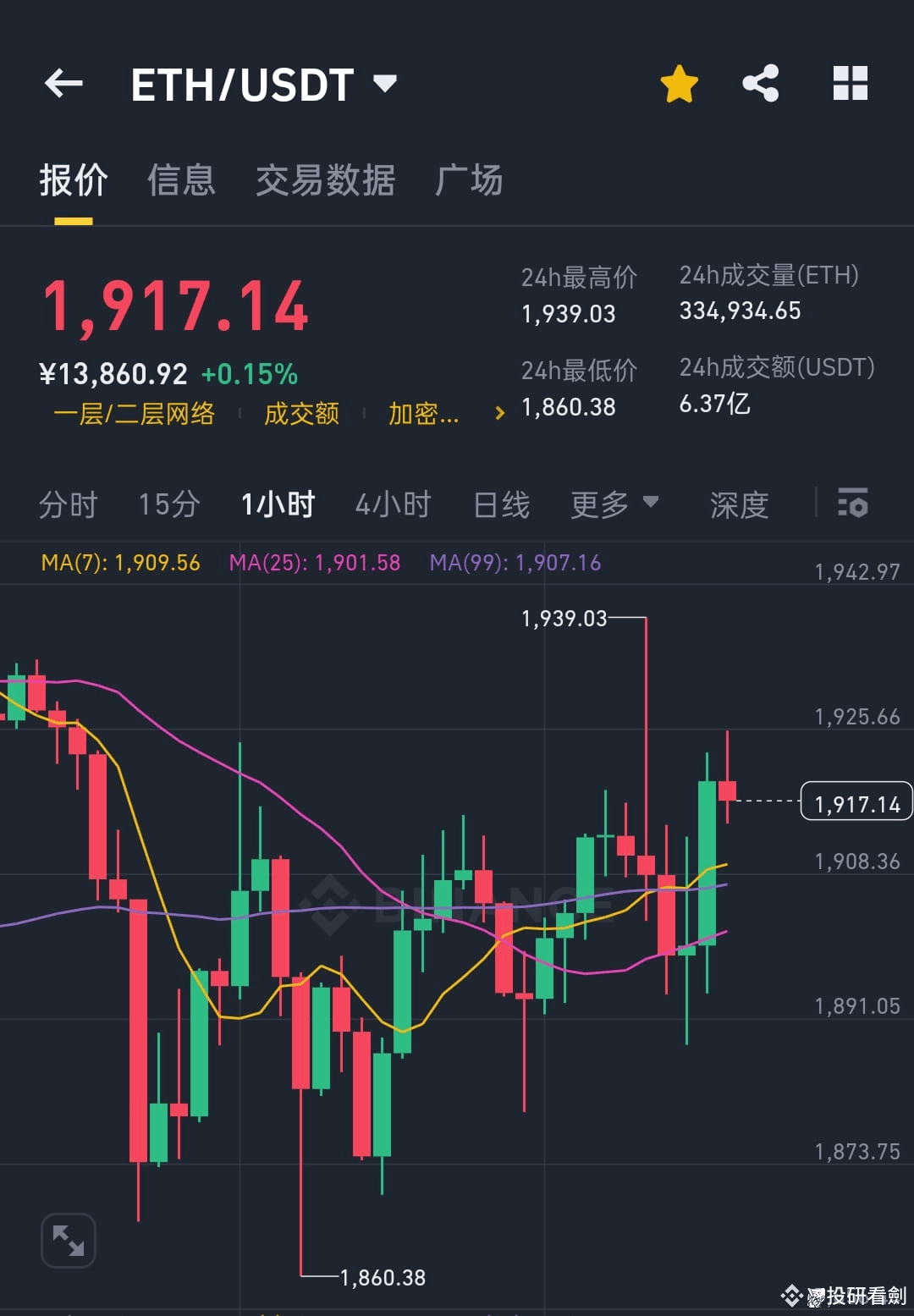Switch chart to 日线 interval

[501, 505]
